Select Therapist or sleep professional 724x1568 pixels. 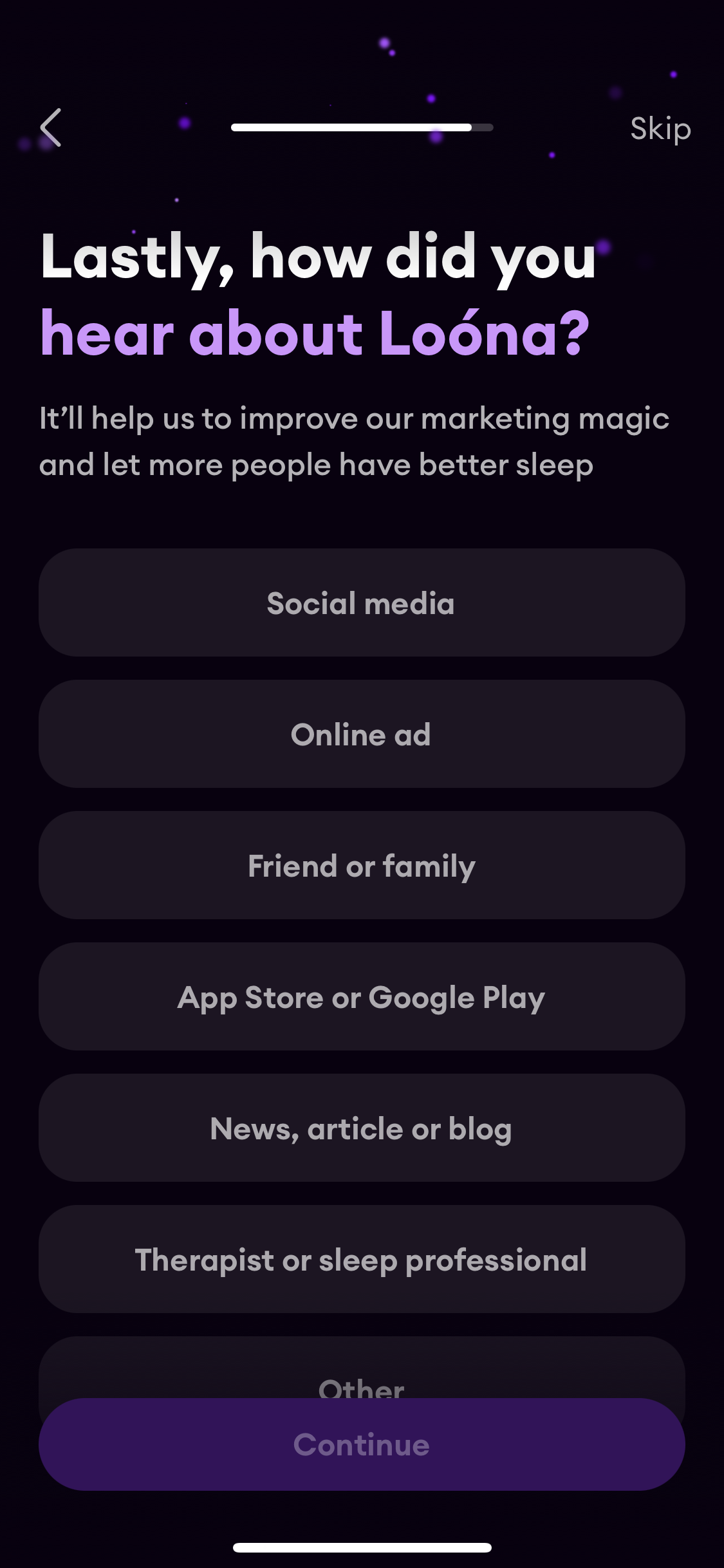(362, 1260)
